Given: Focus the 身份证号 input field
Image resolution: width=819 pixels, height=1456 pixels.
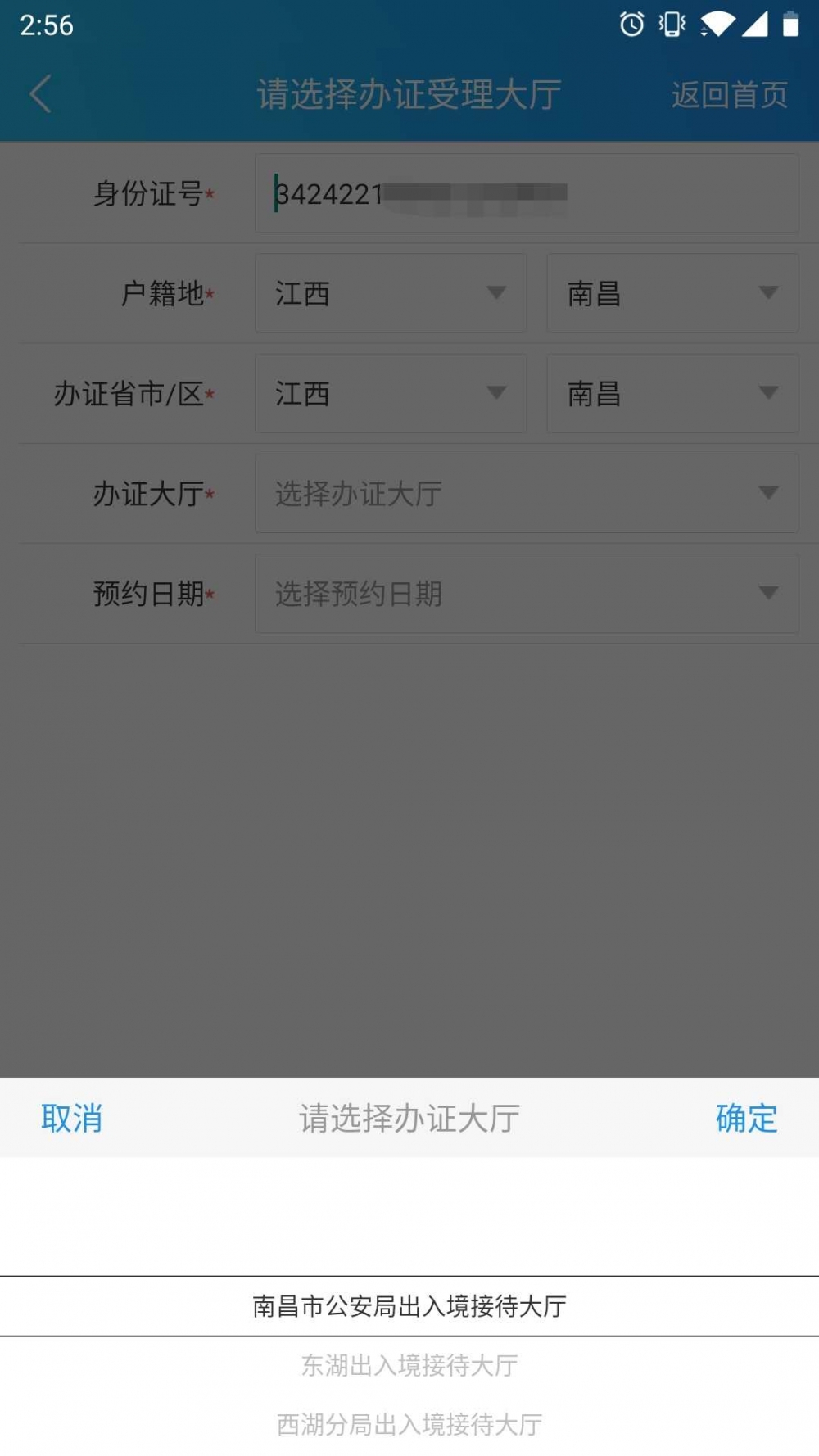Looking at the screenshot, I should tap(526, 194).
